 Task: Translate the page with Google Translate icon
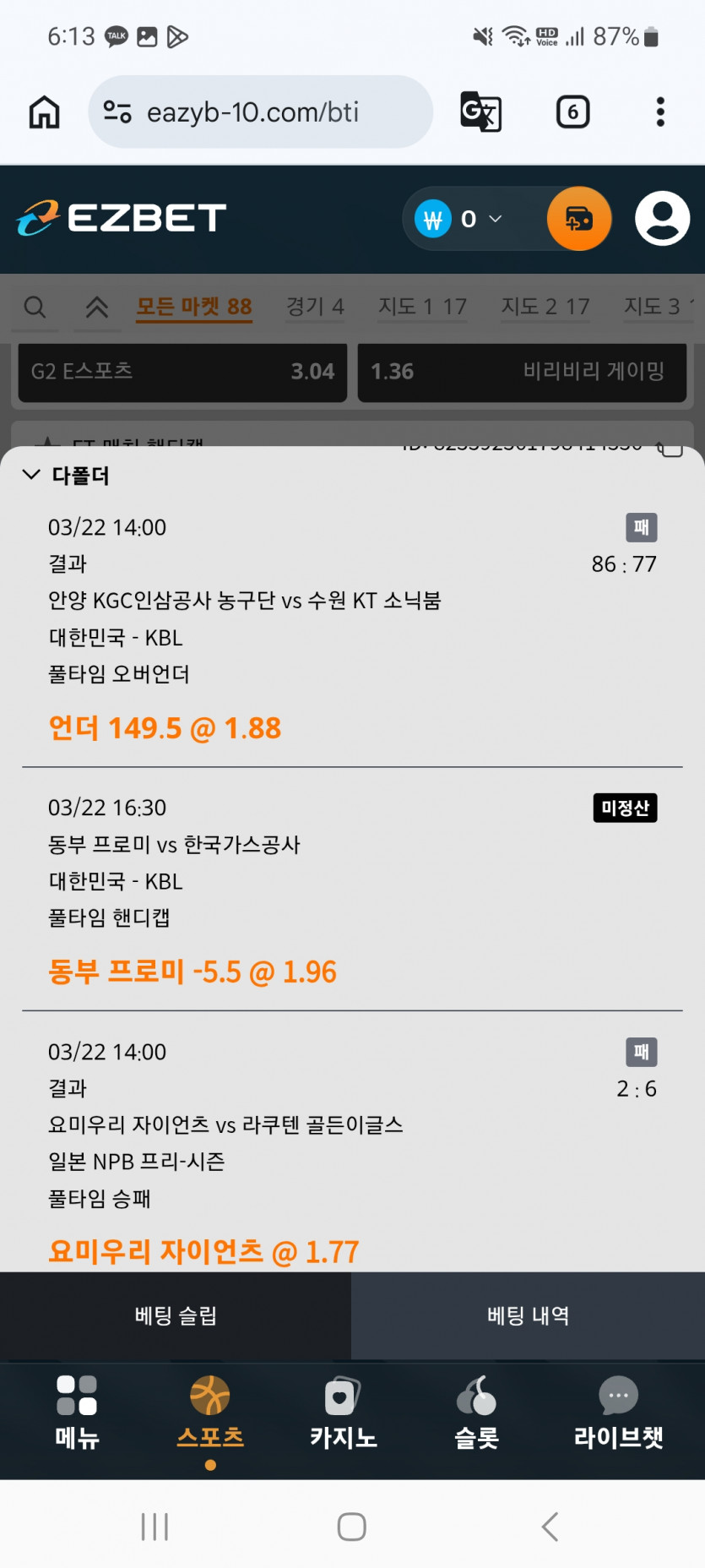pos(481,112)
